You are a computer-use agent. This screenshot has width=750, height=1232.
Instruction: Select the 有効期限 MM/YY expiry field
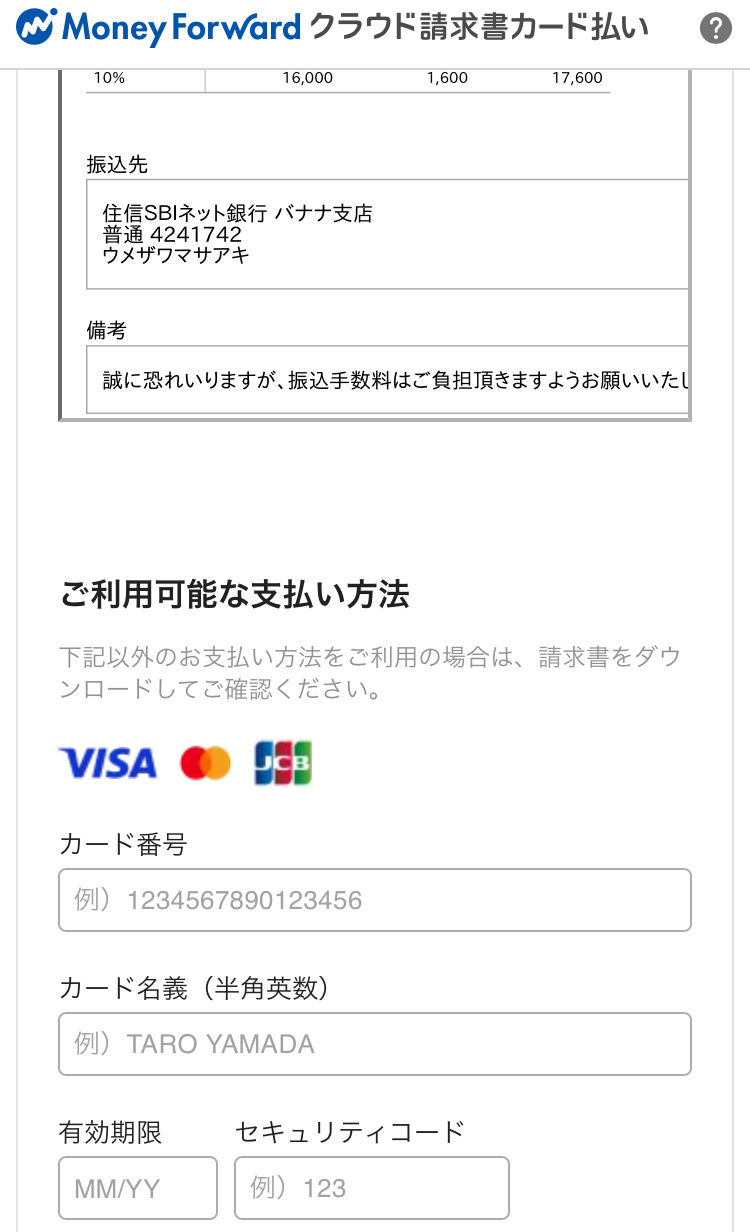(138, 1188)
